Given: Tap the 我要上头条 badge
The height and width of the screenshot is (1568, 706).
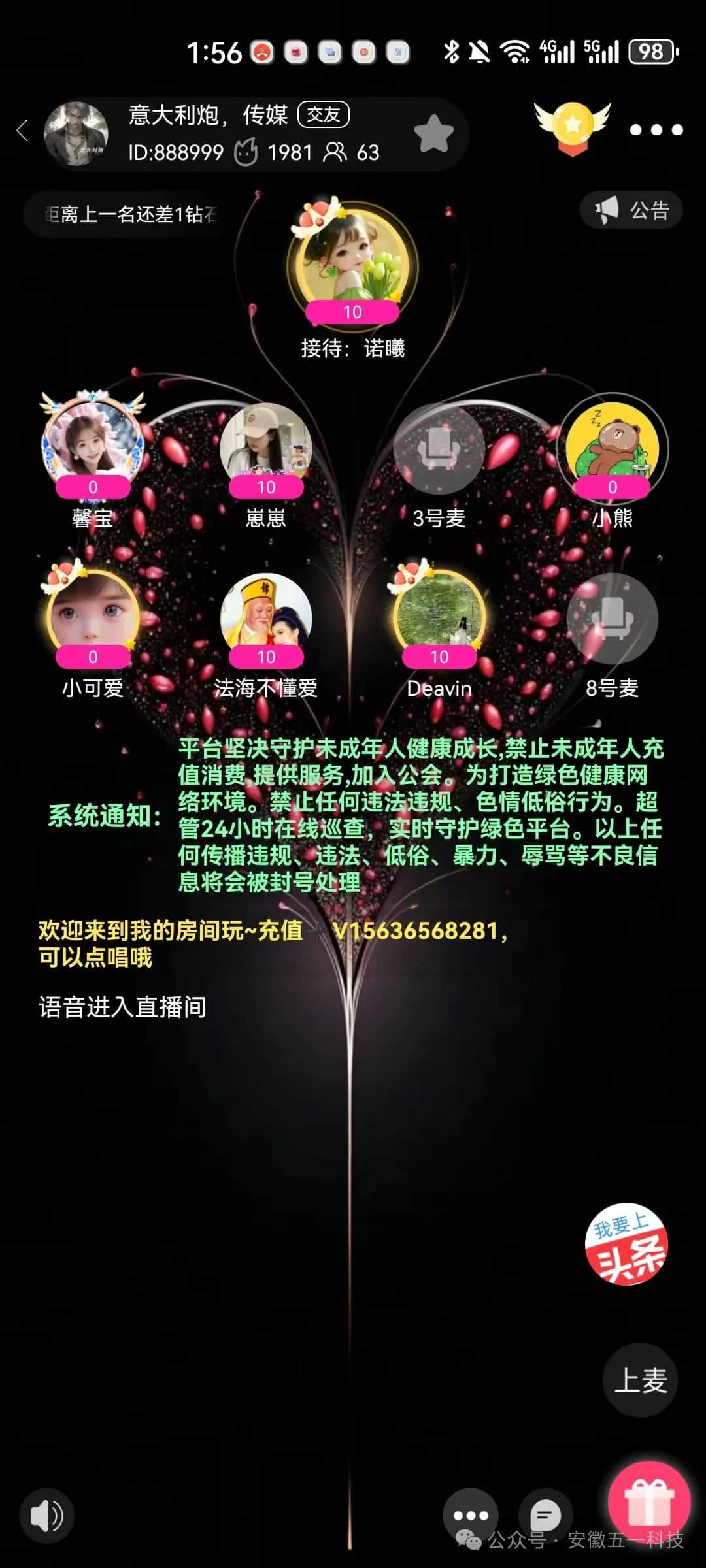Looking at the screenshot, I should pyautogui.click(x=626, y=1245).
